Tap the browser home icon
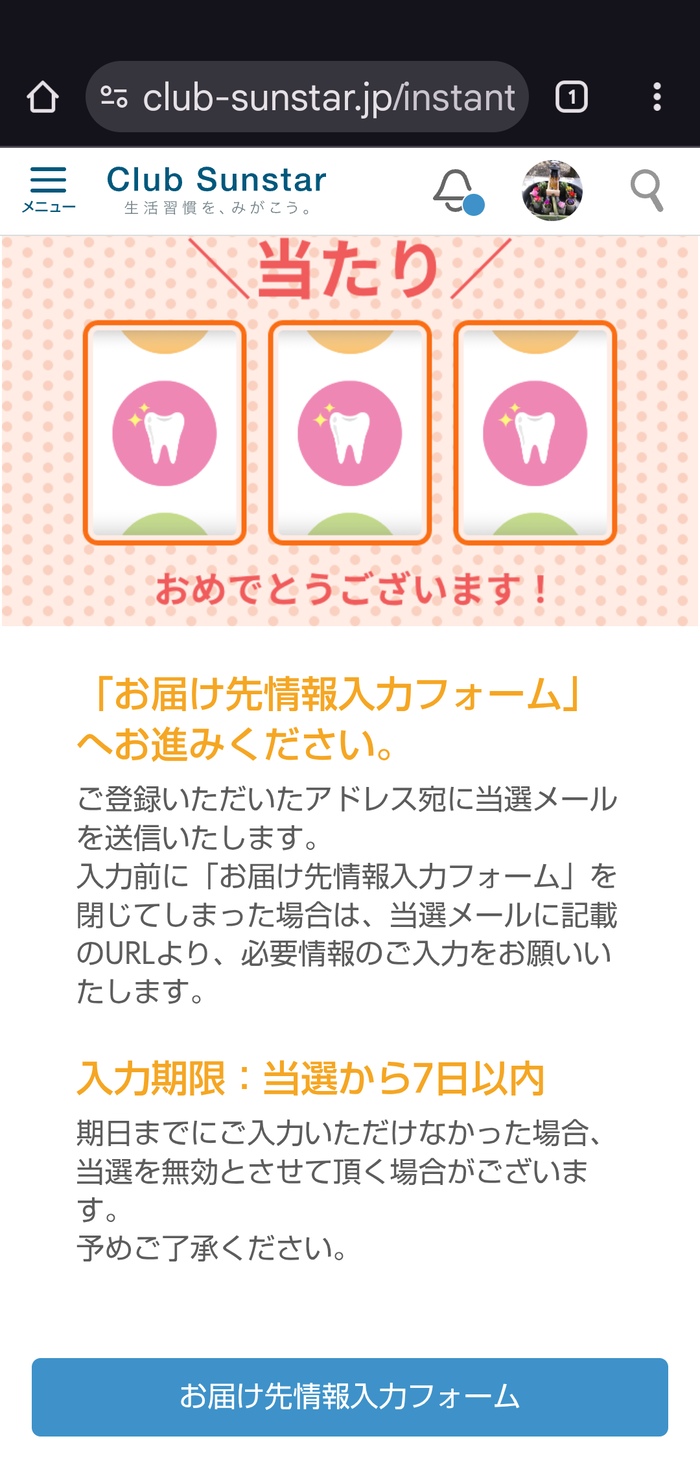The height and width of the screenshot is (1478, 700). tap(42, 97)
